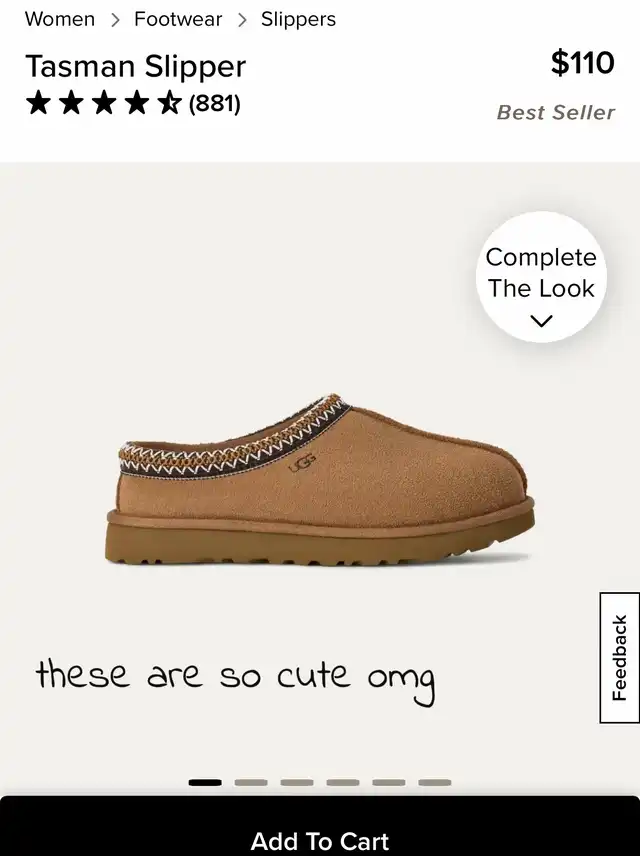This screenshot has width=640, height=856.
Task: Jump to the last product image dot
Action: (x=435, y=782)
